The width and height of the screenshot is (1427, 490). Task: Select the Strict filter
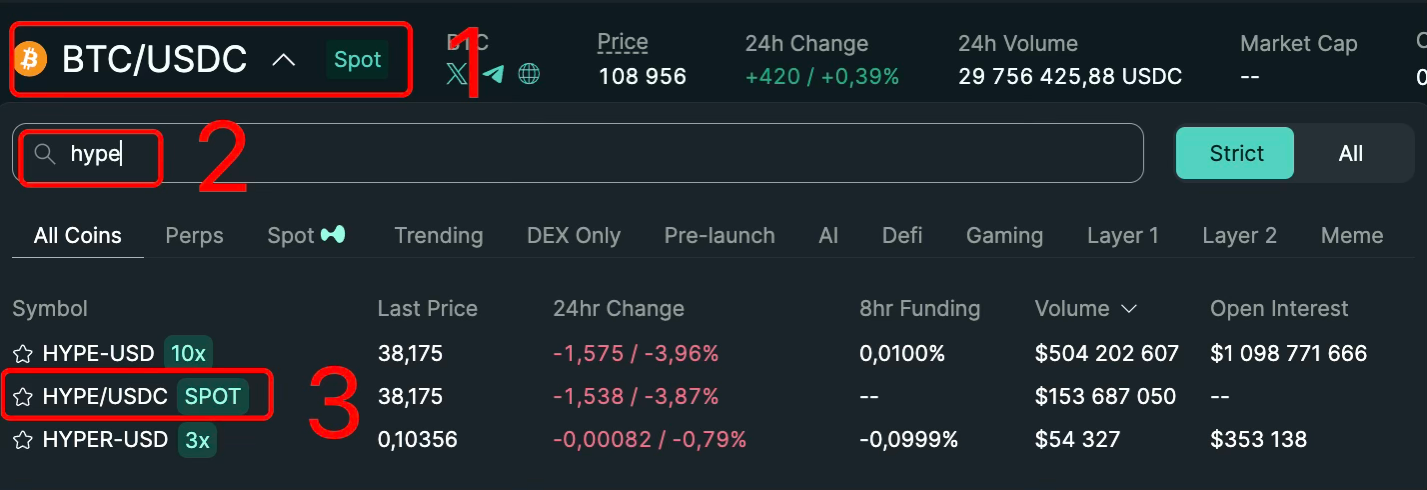point(1236,153)
